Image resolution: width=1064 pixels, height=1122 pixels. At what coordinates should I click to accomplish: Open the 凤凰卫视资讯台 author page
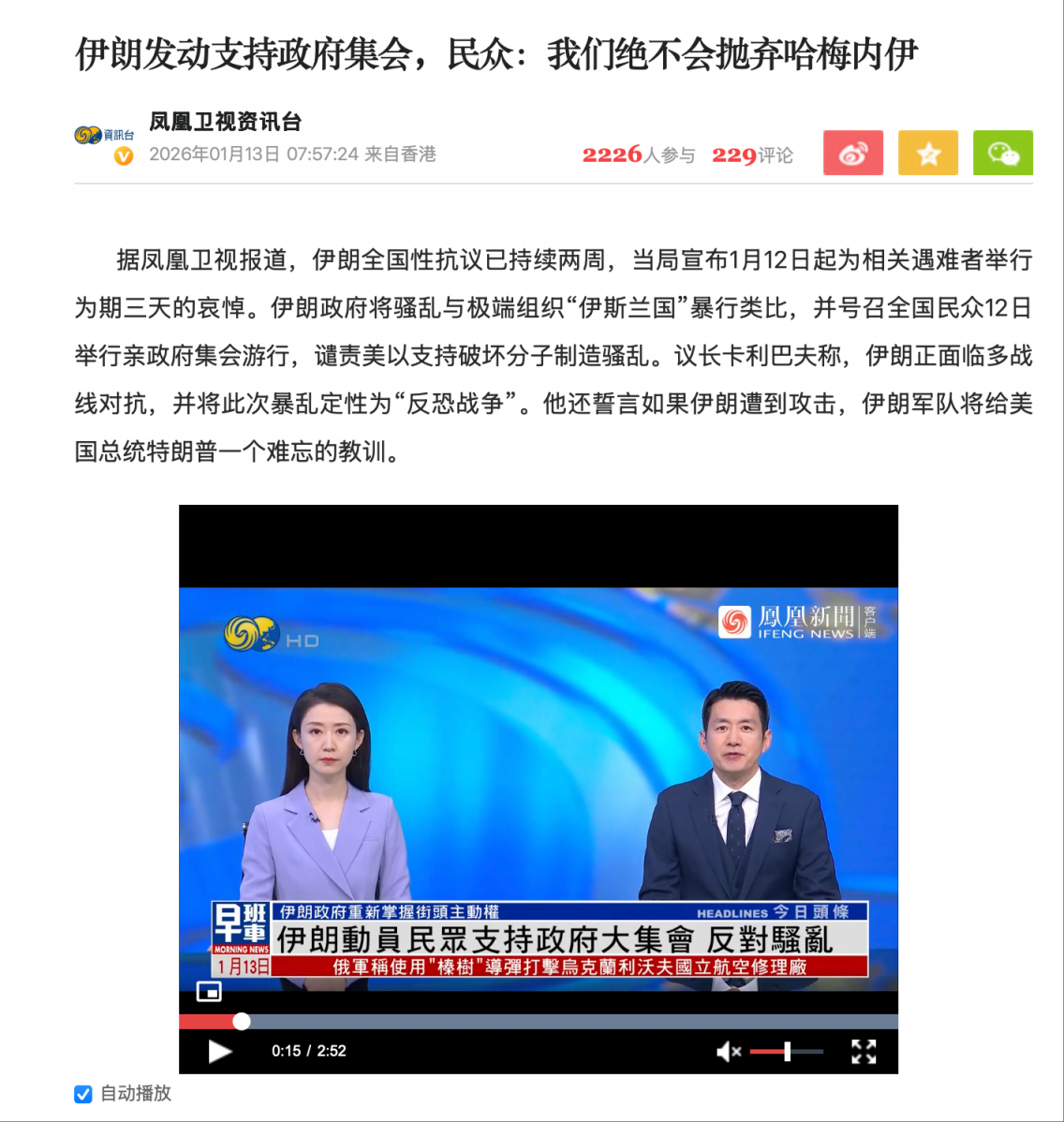[x=225, y=122]
